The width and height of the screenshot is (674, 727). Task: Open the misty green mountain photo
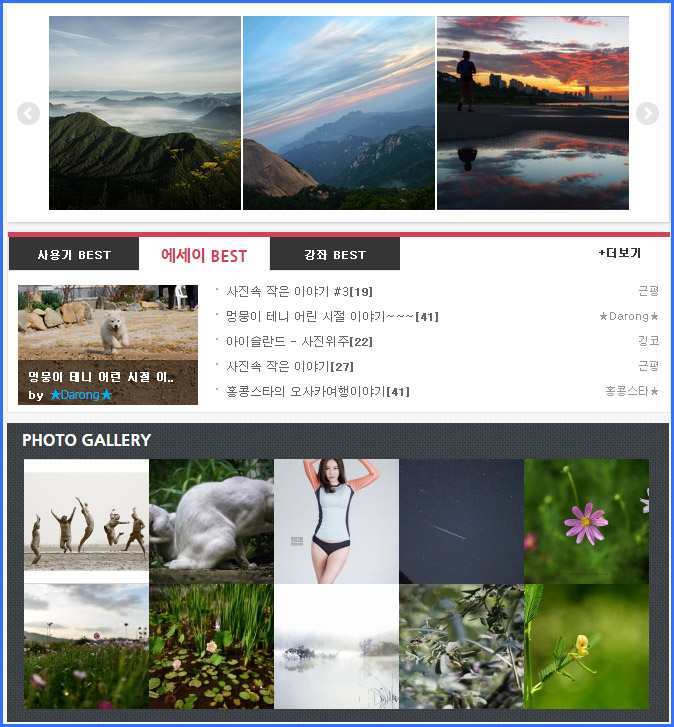click(145, 113)
